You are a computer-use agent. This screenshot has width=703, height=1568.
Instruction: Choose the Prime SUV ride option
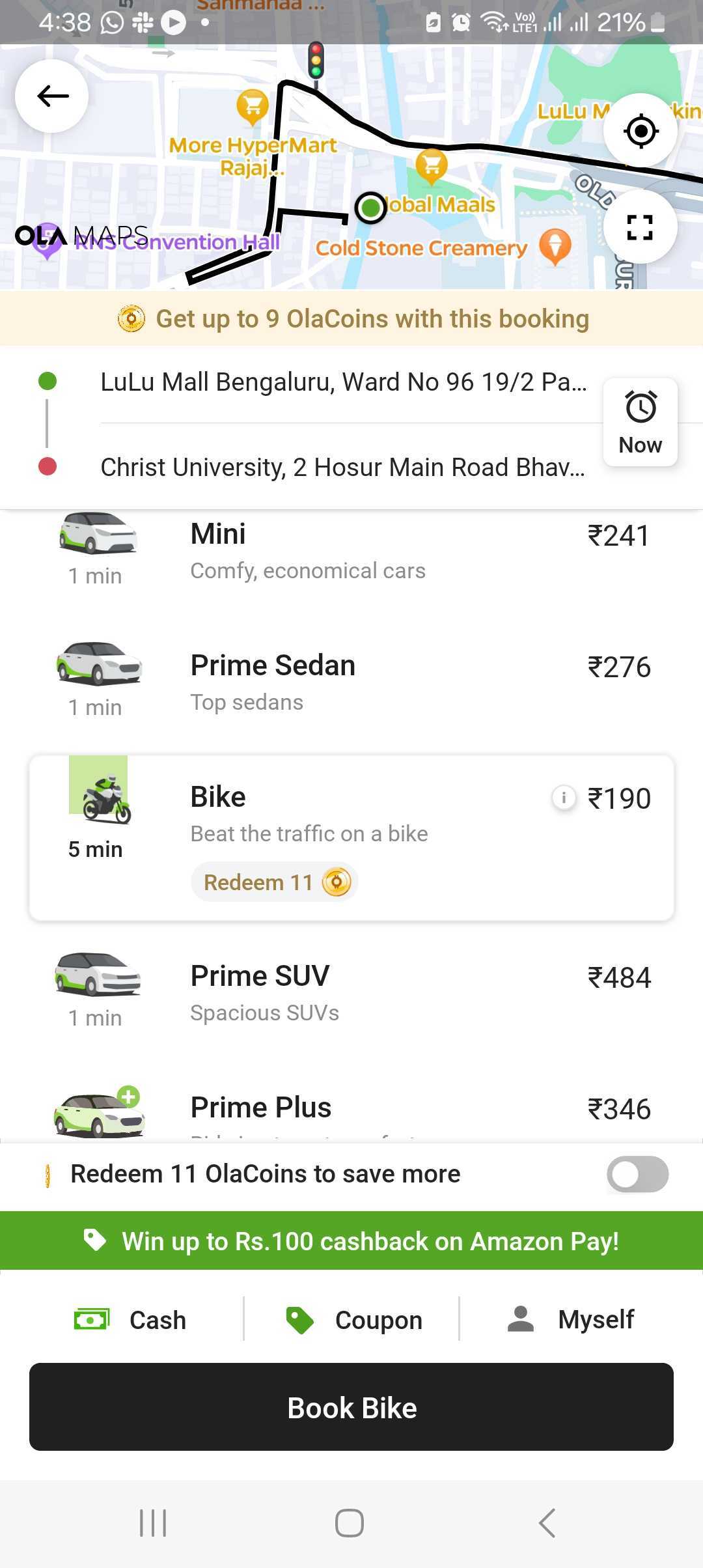click(351, 990)
